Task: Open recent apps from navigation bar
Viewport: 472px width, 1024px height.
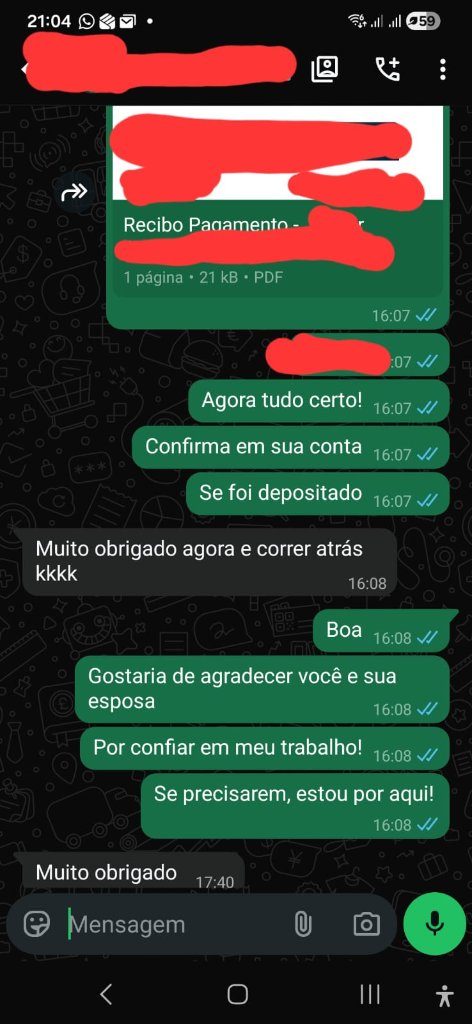Action: [370, 995]
